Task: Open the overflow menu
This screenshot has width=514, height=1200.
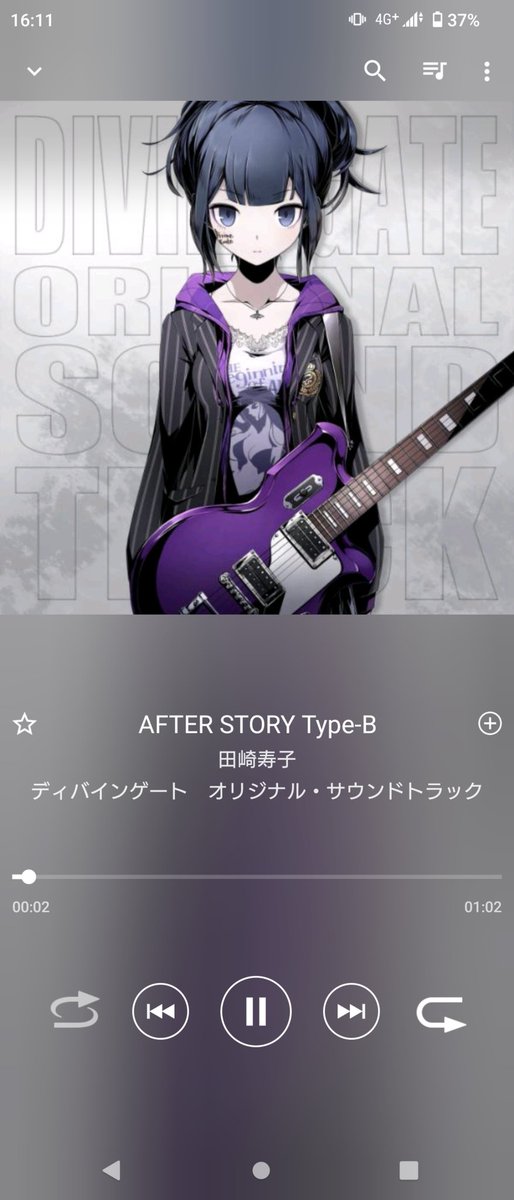Action: coord(487,71)
